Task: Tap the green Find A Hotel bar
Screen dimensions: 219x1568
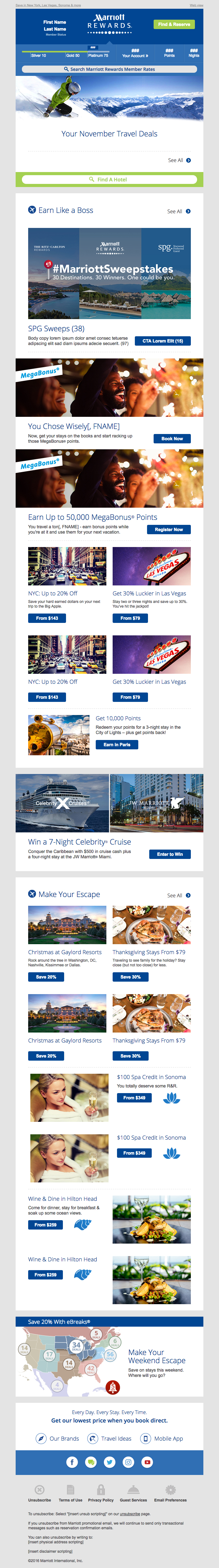Action: (109, 180)
